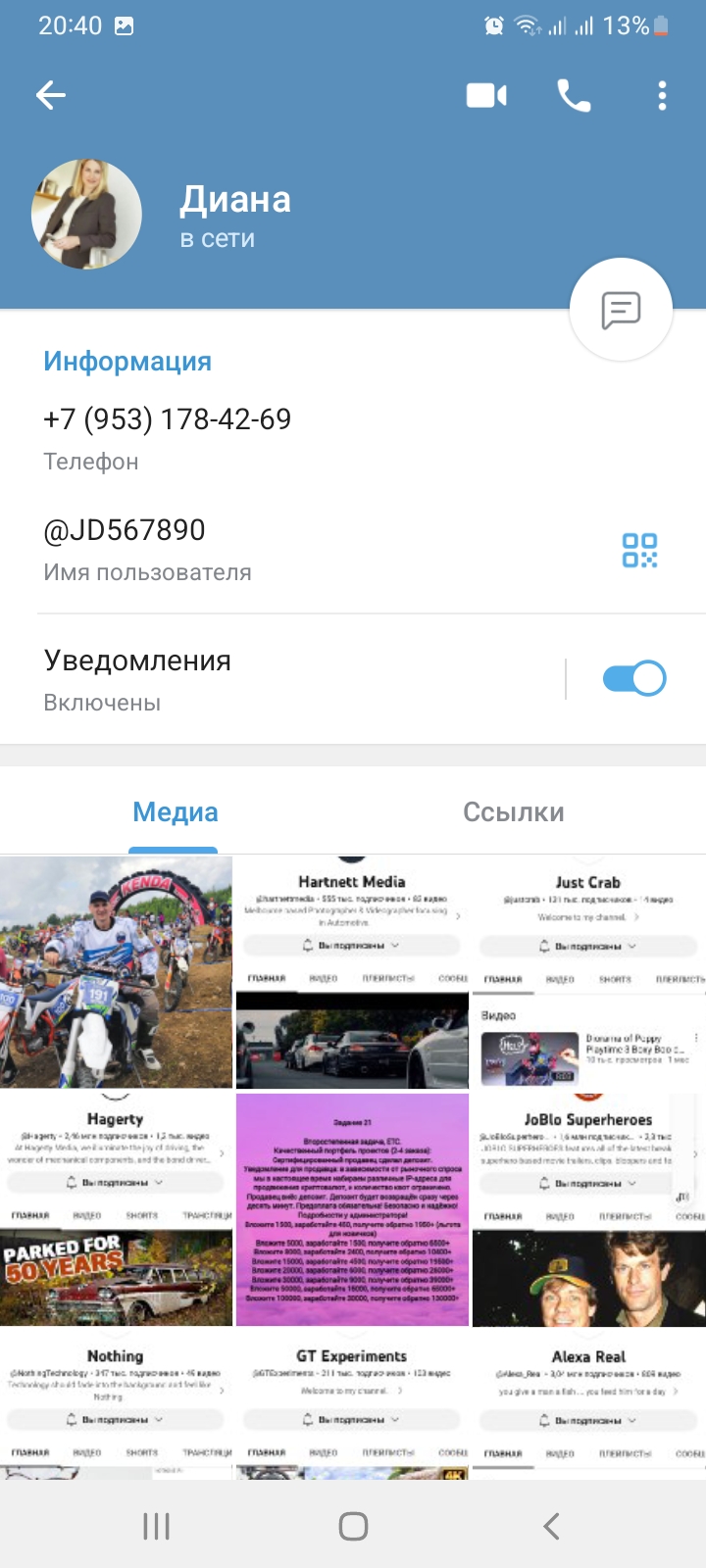
Task: Tap the phone number +7 (953) 178-42-69
Action: pyautogui.click(x=167, y=419)
